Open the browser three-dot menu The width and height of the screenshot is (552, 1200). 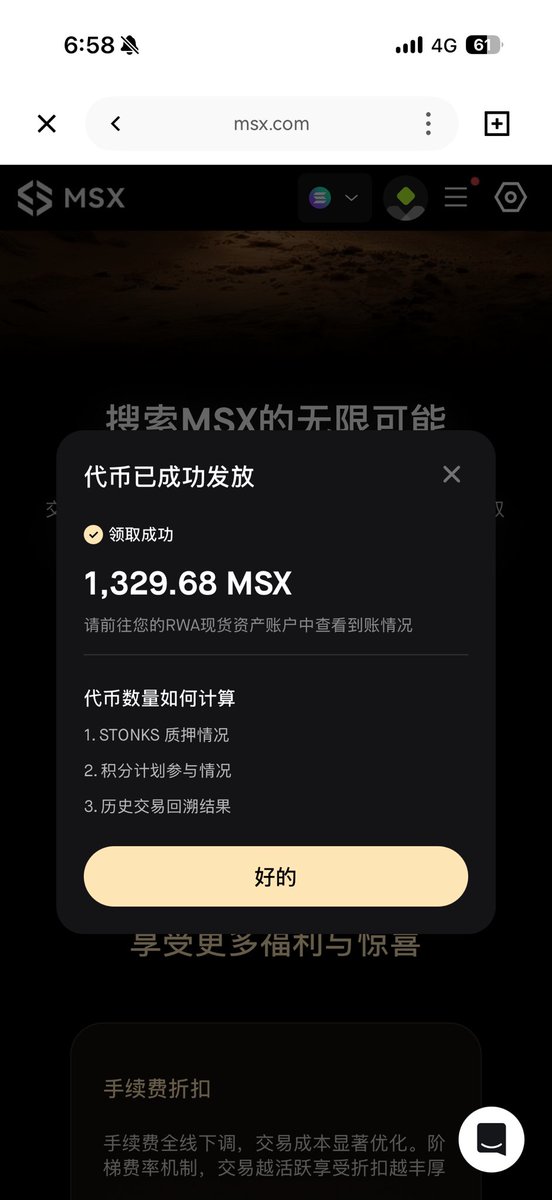(428, 124)
